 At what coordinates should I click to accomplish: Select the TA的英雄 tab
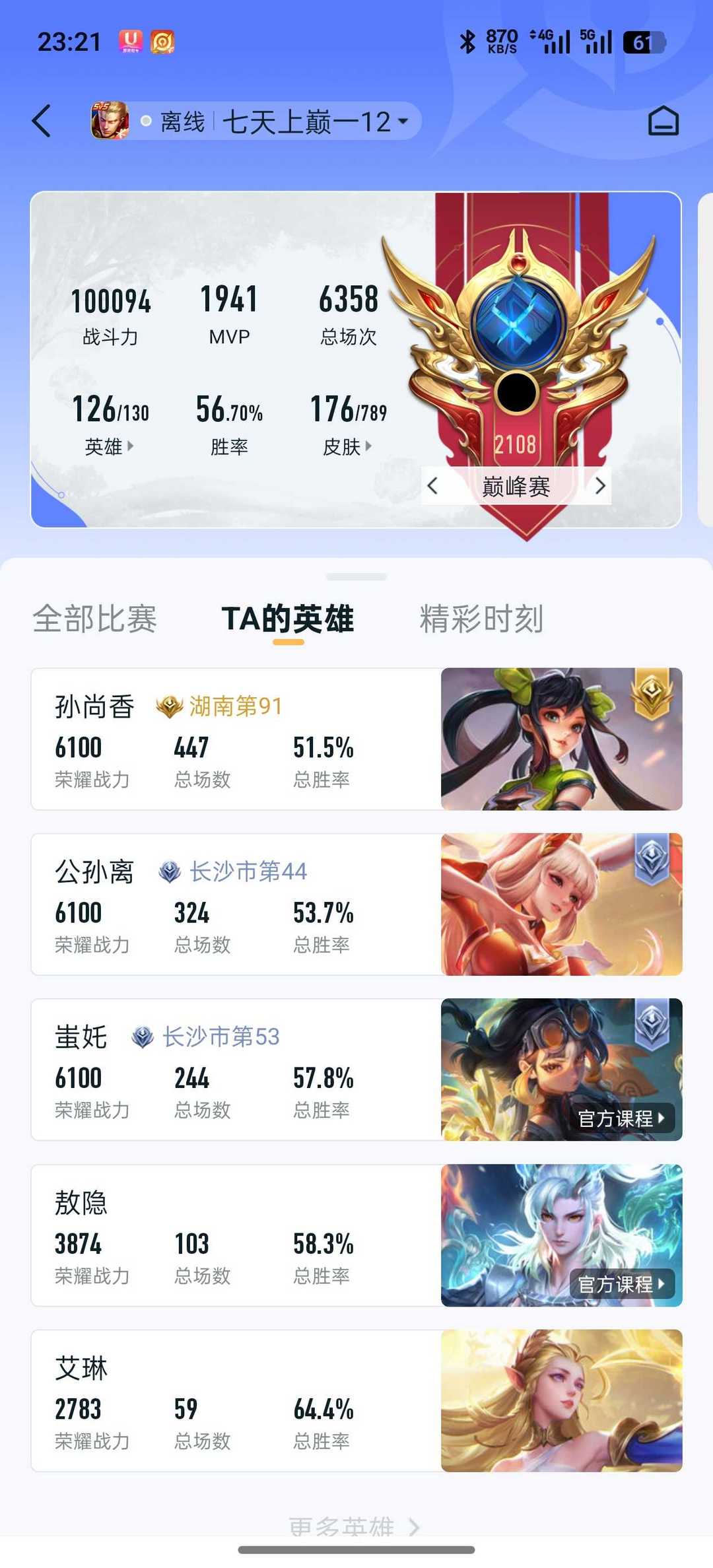coord(288,619)
